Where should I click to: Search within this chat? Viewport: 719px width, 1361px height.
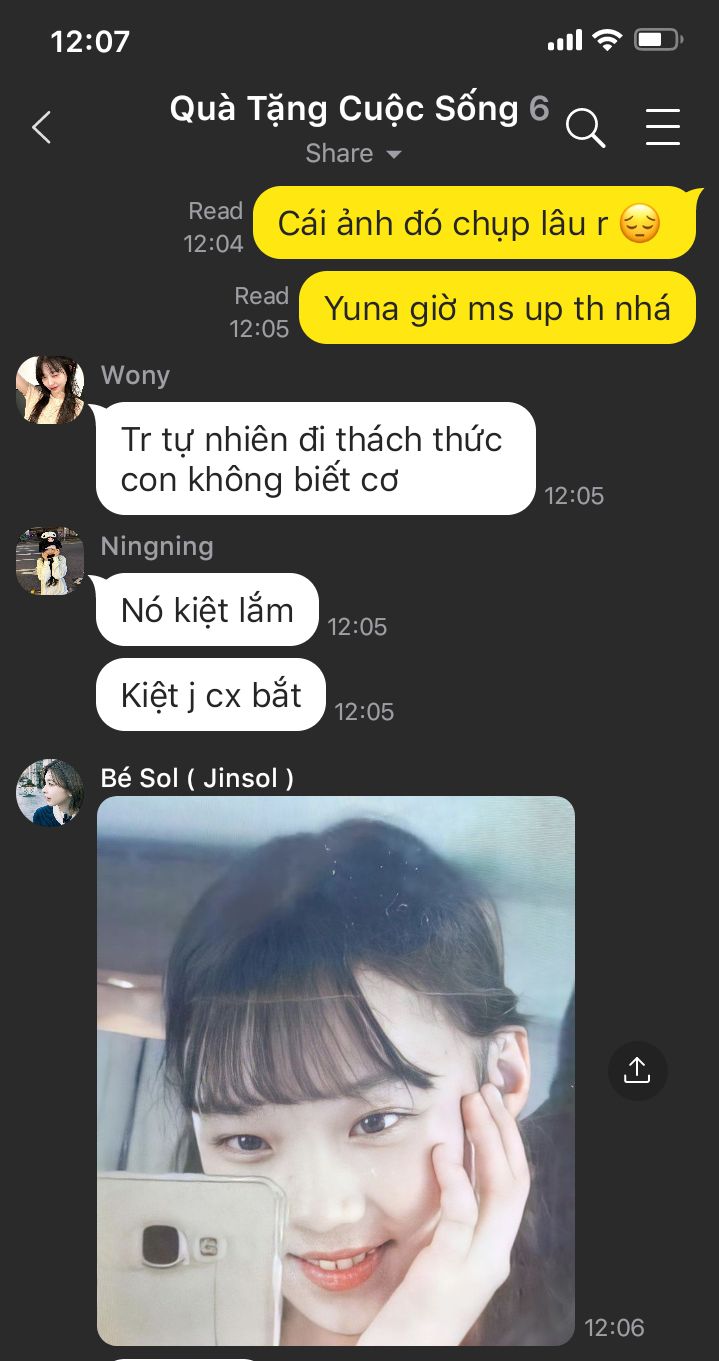pos(585,128)
